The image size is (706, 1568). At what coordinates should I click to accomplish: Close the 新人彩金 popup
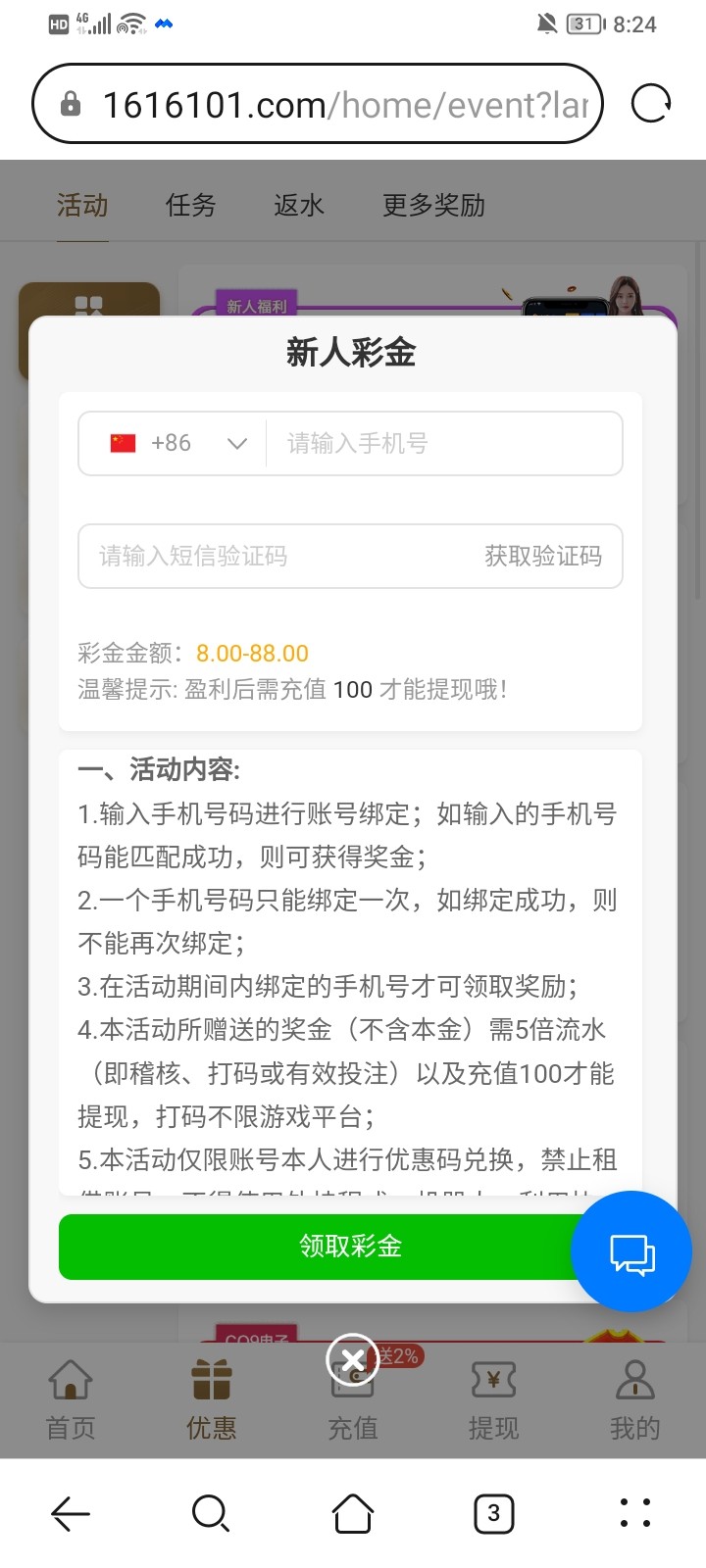353,1359
